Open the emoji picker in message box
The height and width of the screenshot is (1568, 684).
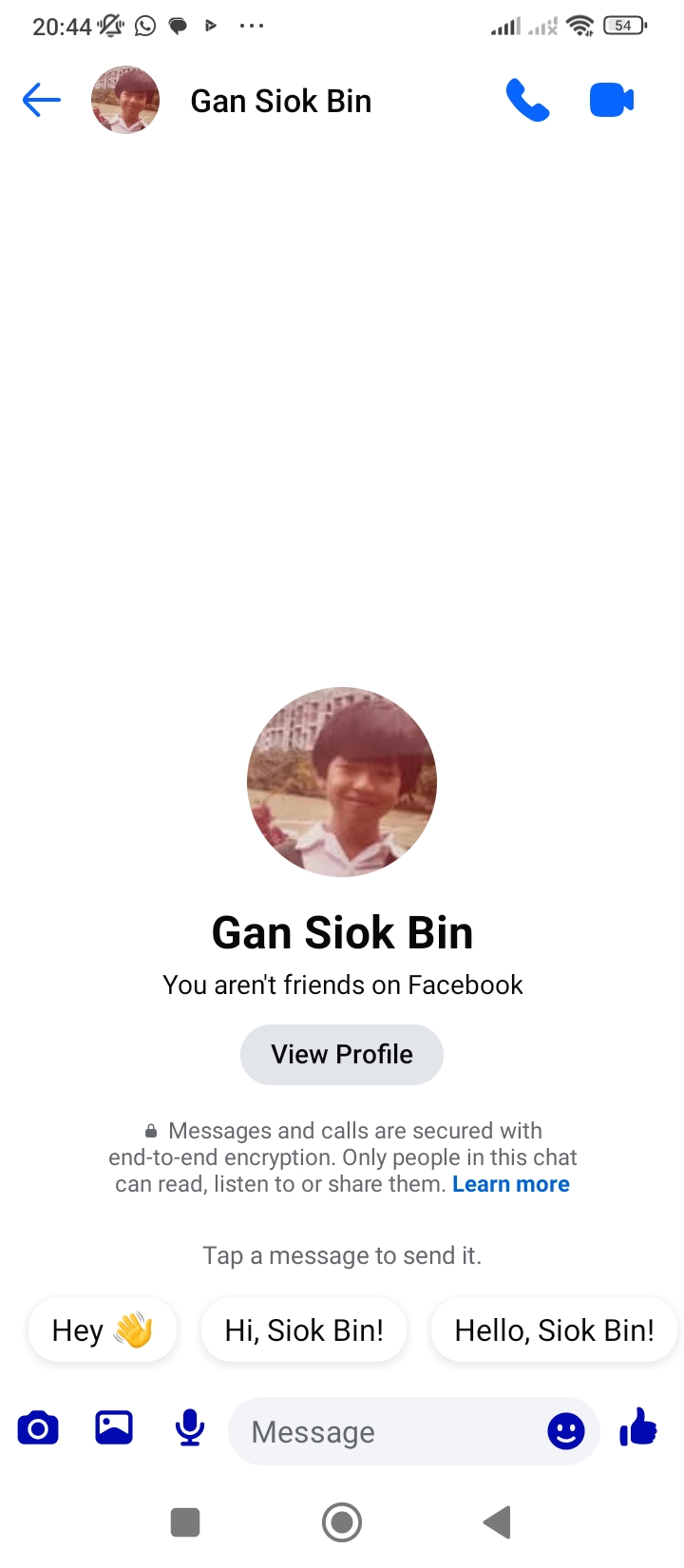pyautogui.click(x=566, y=1430)
